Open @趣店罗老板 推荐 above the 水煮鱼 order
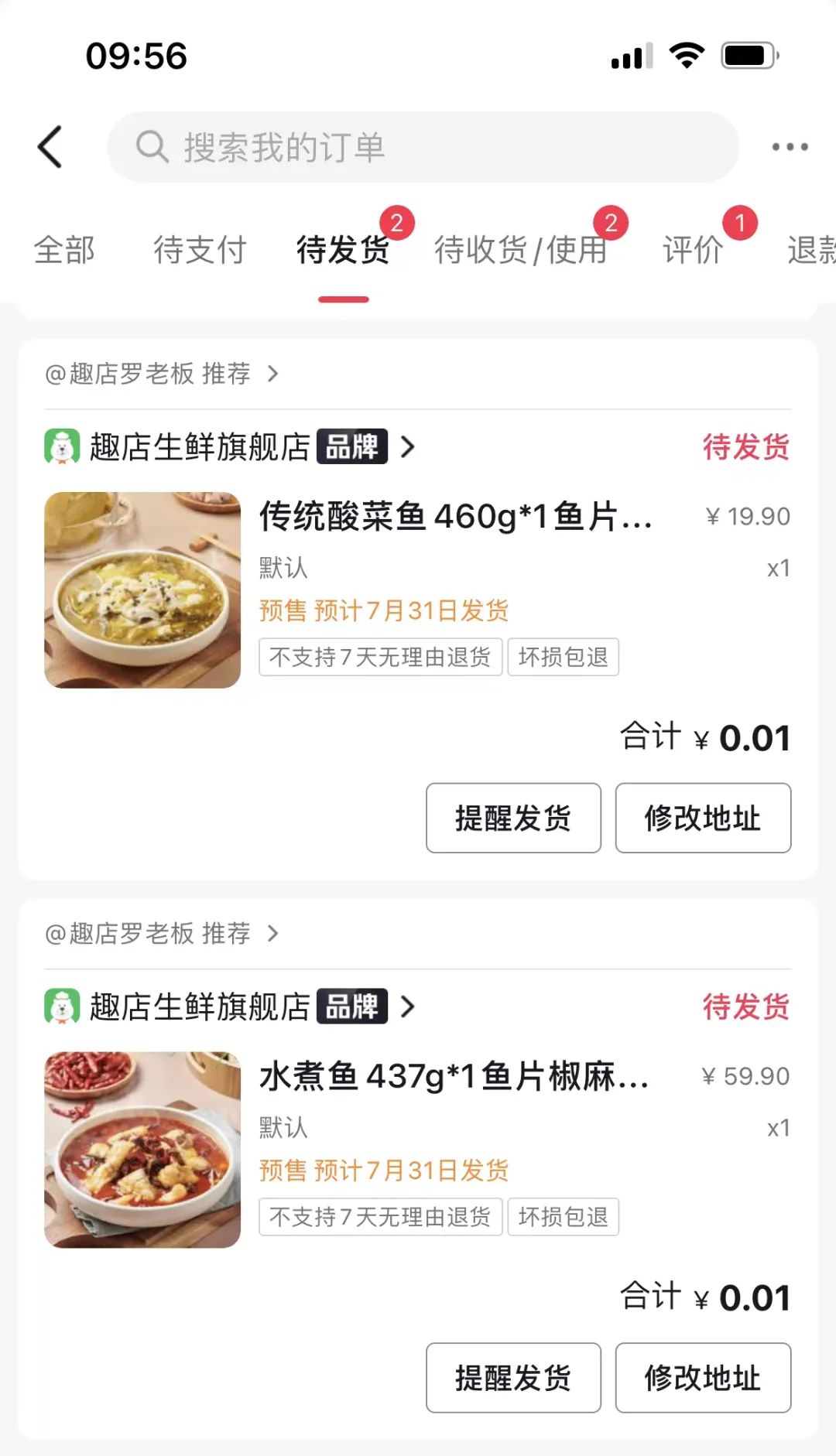The height and width of the screenshot is (1456, 836). (x=161, y=934)
